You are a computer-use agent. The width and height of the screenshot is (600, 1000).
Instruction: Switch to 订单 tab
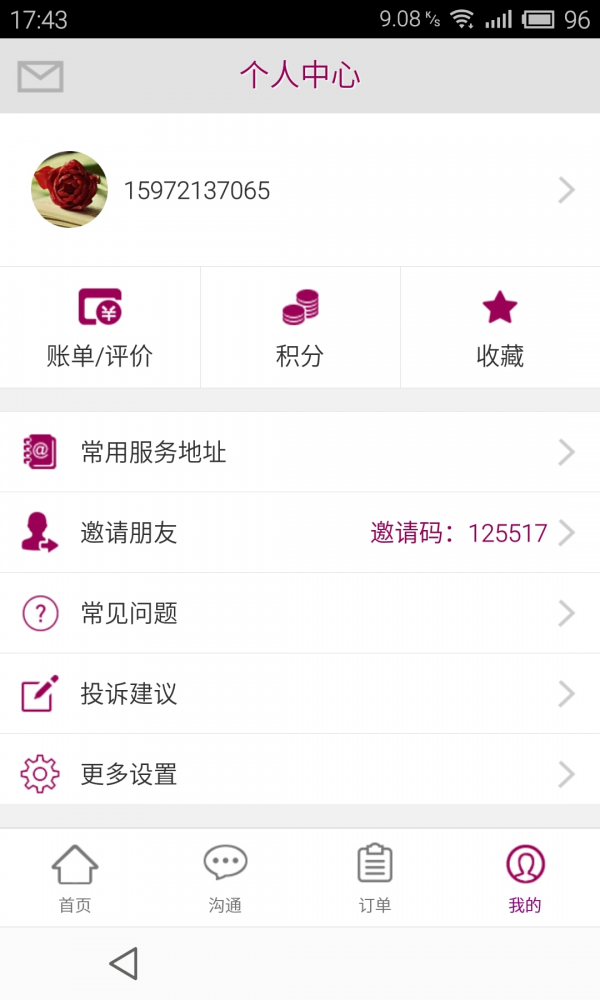[x=375, y=878]
